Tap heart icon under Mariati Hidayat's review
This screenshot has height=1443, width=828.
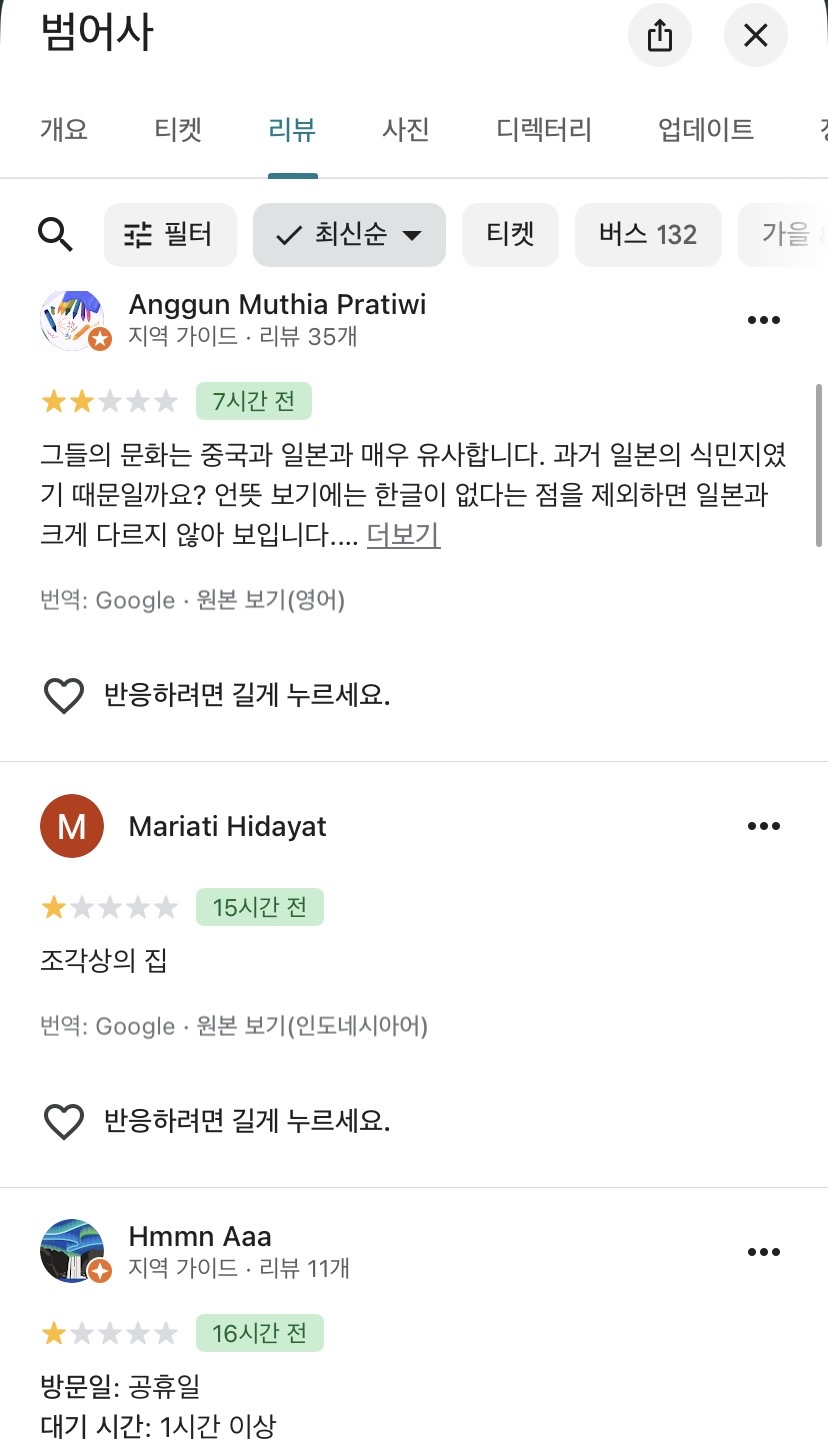[63, 1122]
